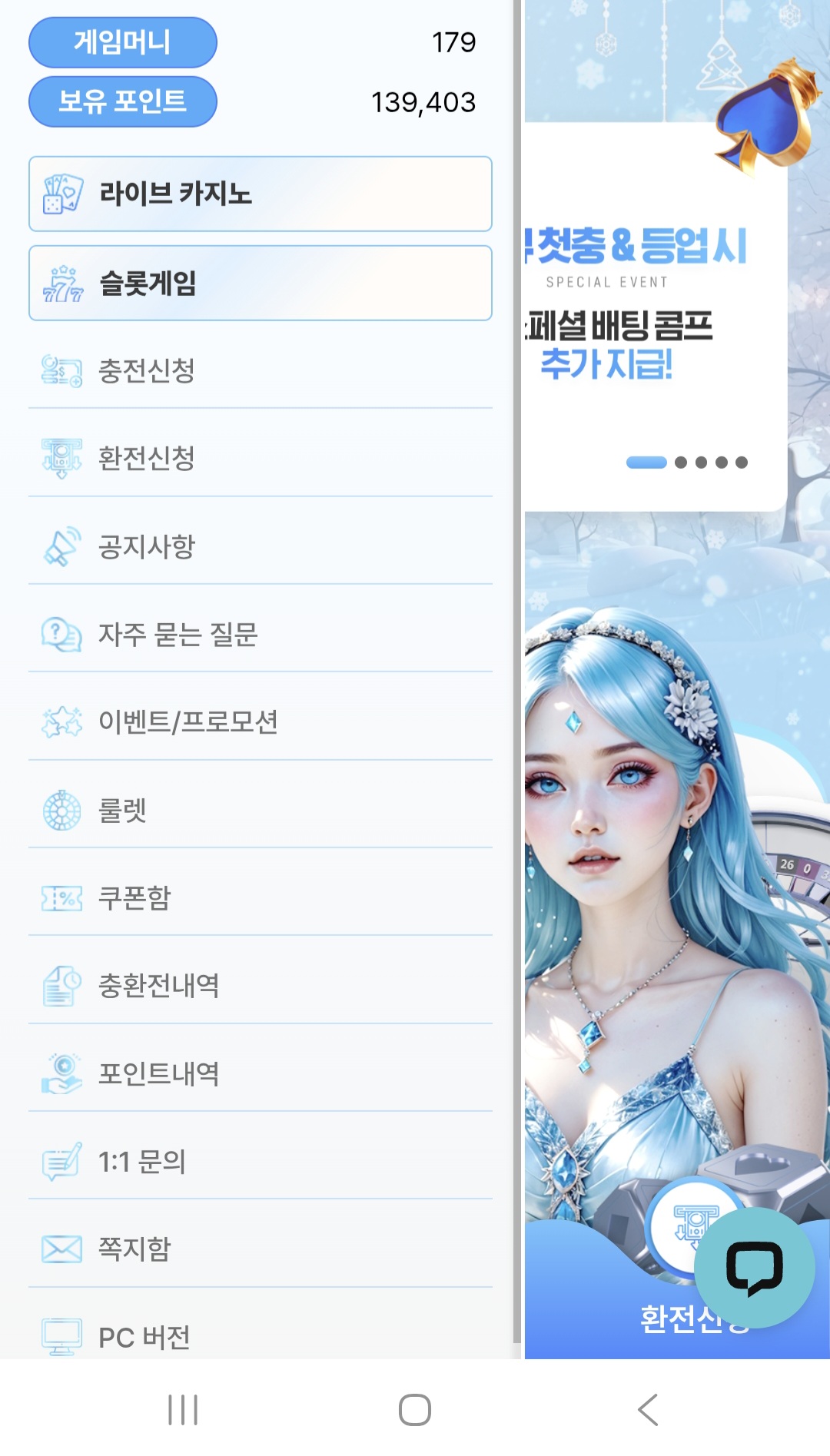
Task: Select 충전신청 from the menu
Action: click(260, 371)
